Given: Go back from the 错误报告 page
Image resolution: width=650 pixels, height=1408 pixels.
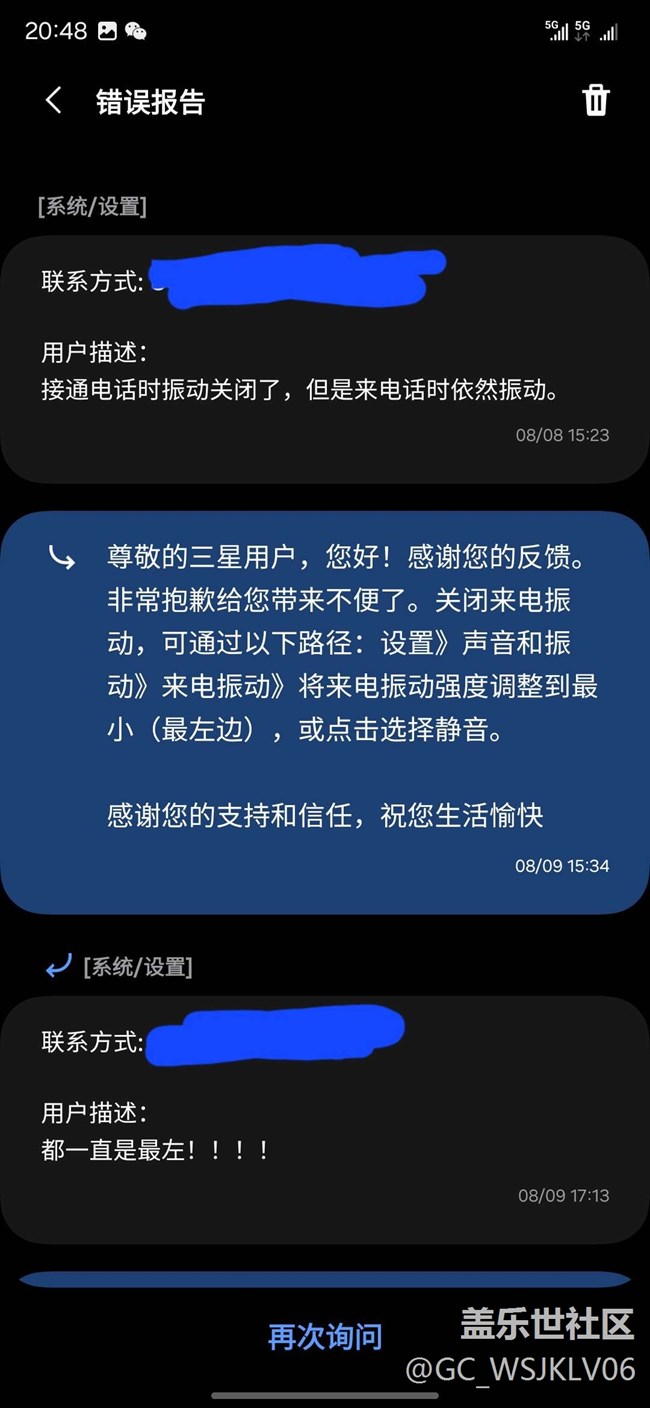Looking at the screenshot, I should click(x=54, y=101).
